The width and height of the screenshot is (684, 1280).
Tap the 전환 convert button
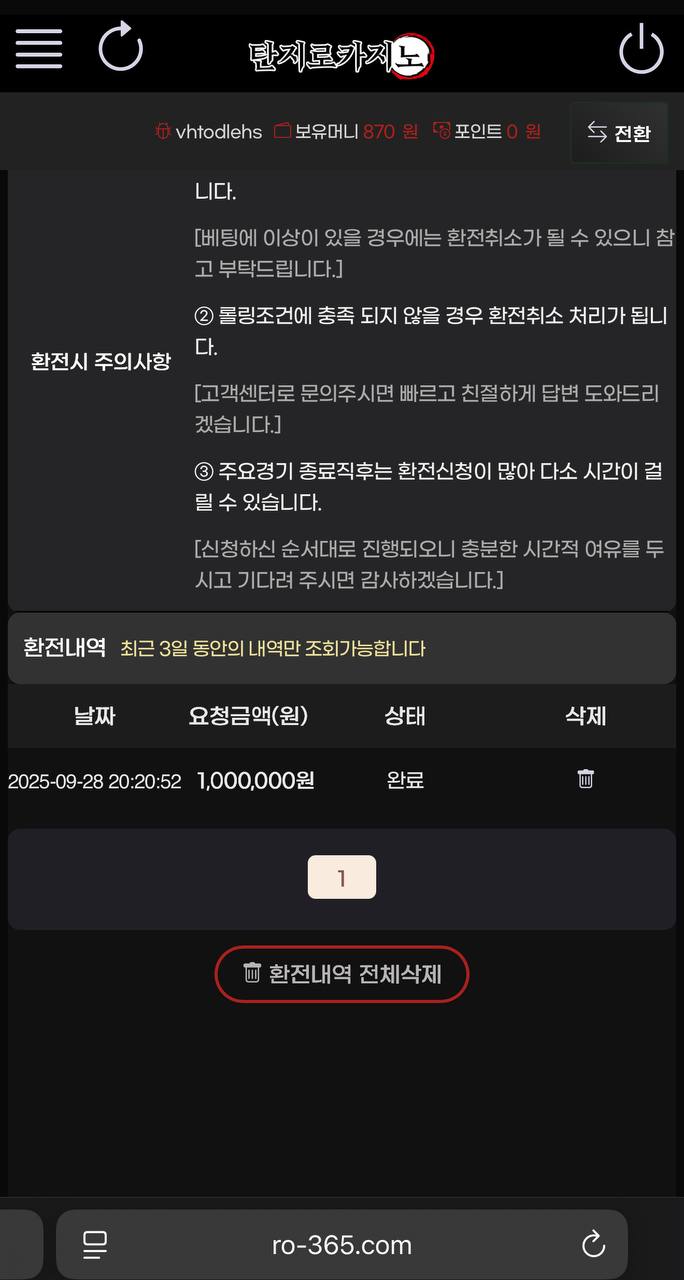619,133
